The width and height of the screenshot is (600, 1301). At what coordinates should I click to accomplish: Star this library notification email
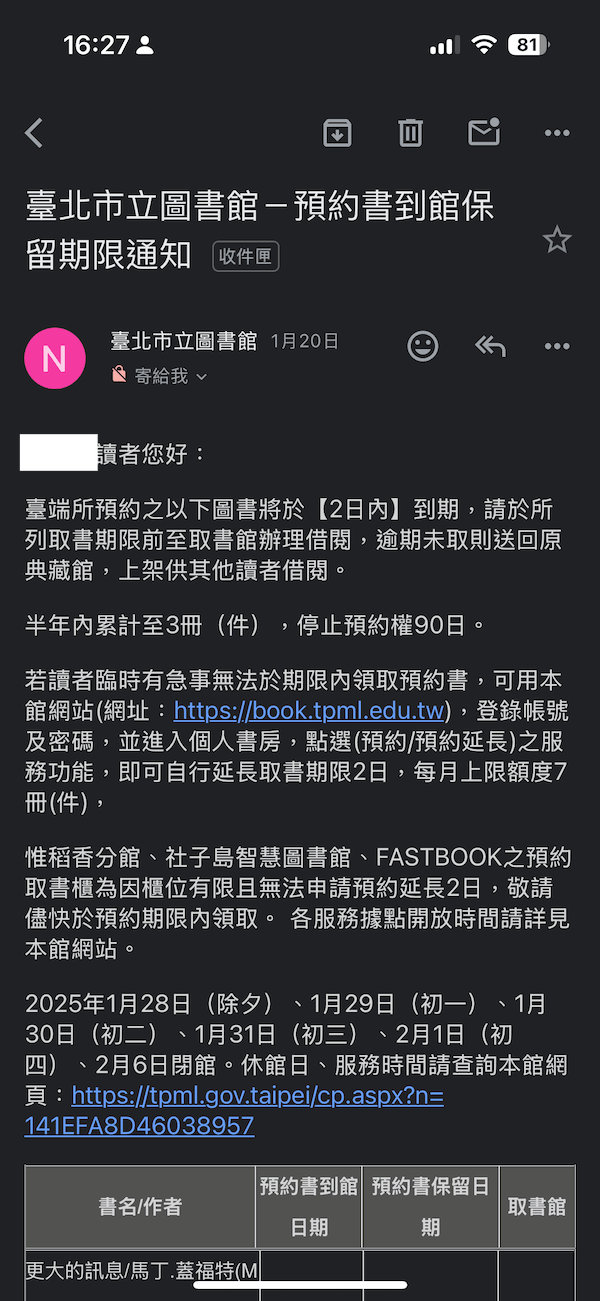click(556, 240)
